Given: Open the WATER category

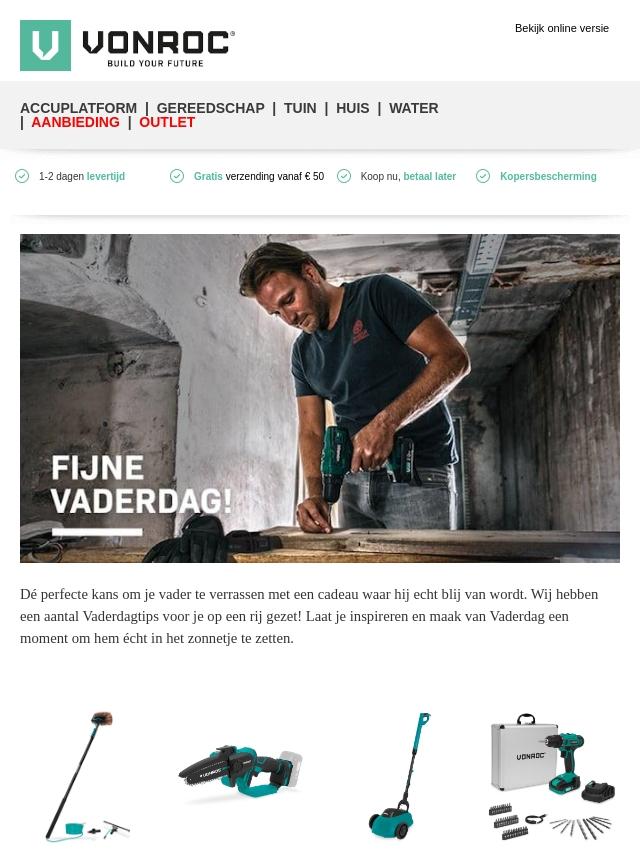Looking at the screenshot, I should coord(413,108).
